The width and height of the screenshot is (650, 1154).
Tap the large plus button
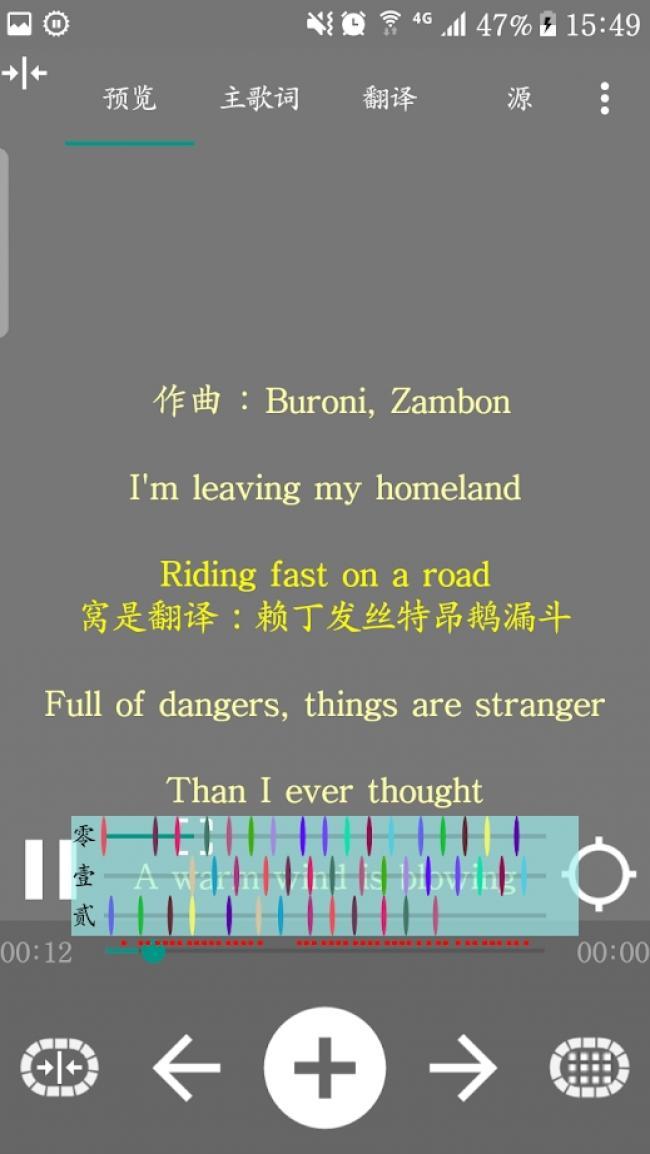(x=325, y=1068)
